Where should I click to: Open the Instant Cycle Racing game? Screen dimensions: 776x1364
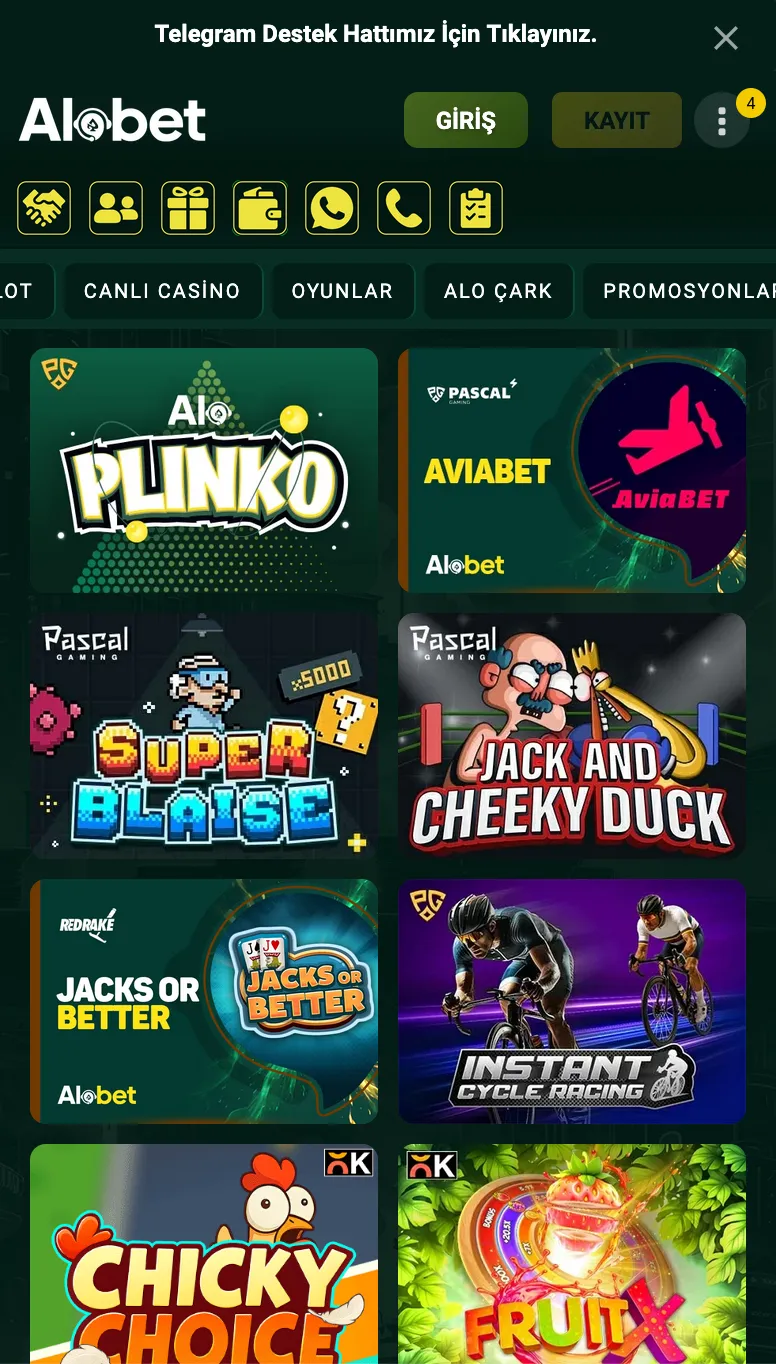(x=572, y=1001)
